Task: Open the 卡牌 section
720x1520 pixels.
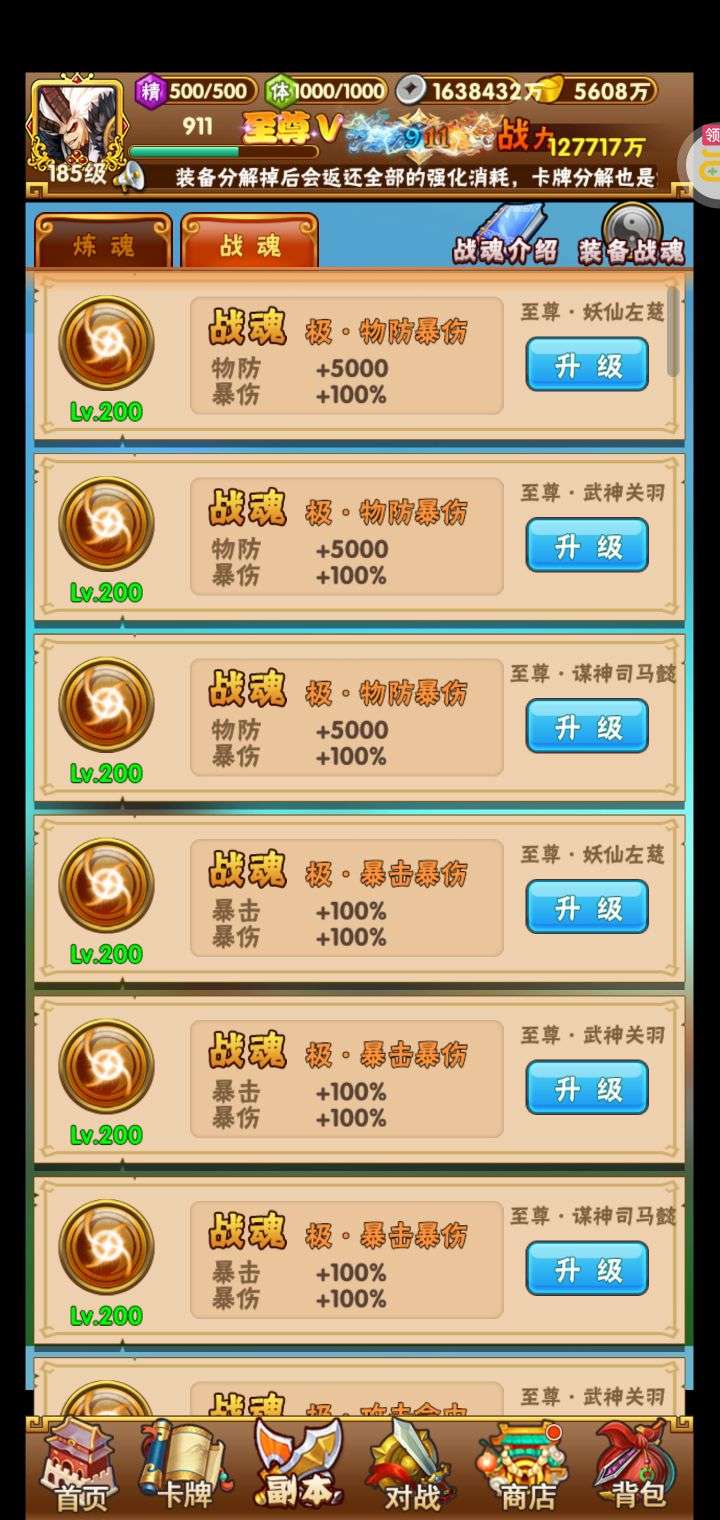Action: 185,1466
